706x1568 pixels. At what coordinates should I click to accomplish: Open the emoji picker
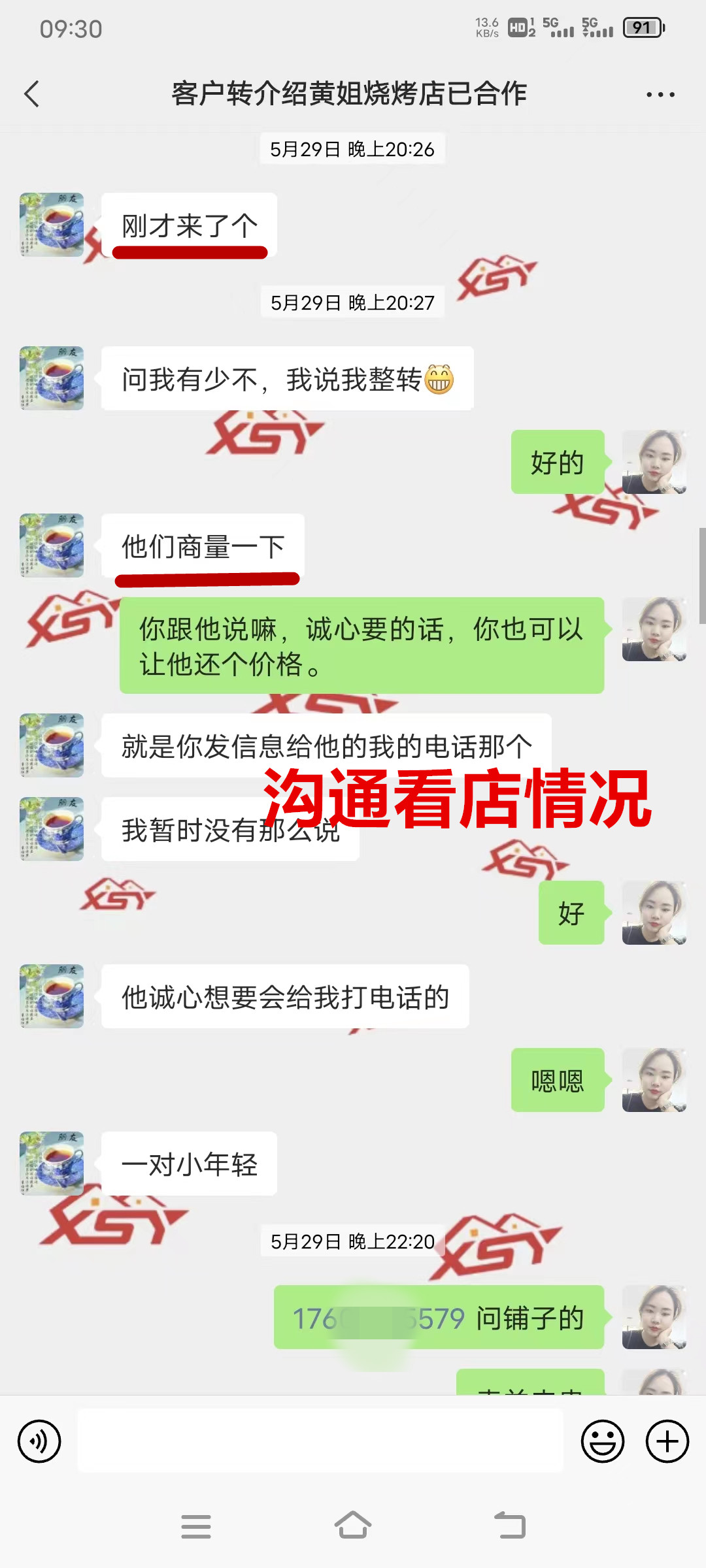tap(602, 1441)
